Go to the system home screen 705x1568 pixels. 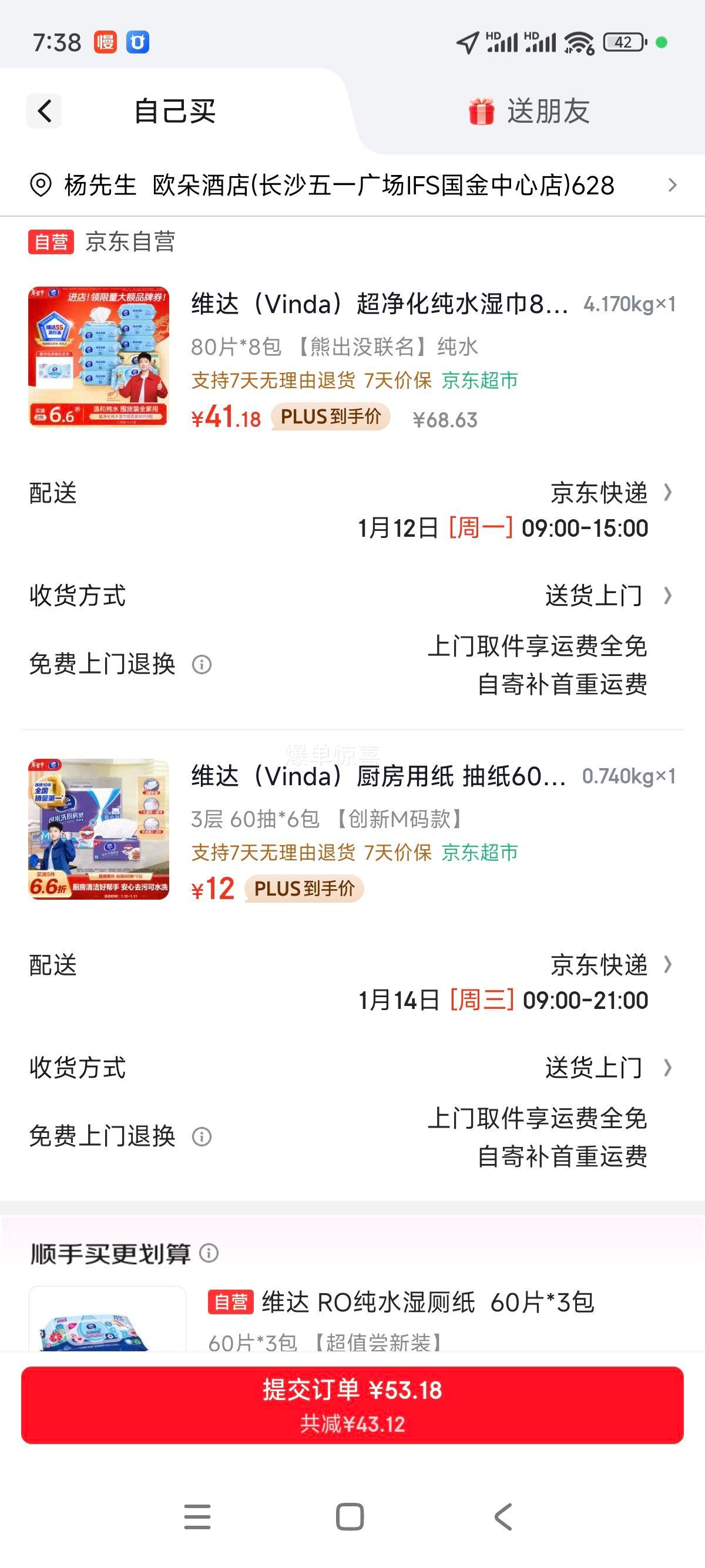(350, 1516)
